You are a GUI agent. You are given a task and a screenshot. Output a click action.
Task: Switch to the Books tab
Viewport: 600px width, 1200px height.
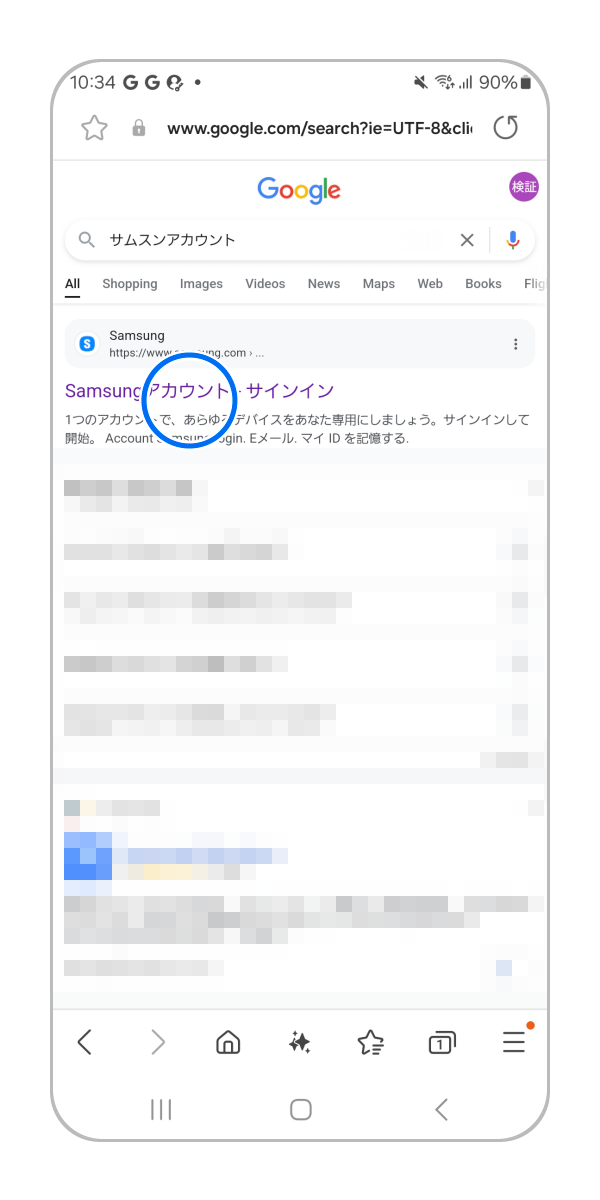(x=483, y=284)
